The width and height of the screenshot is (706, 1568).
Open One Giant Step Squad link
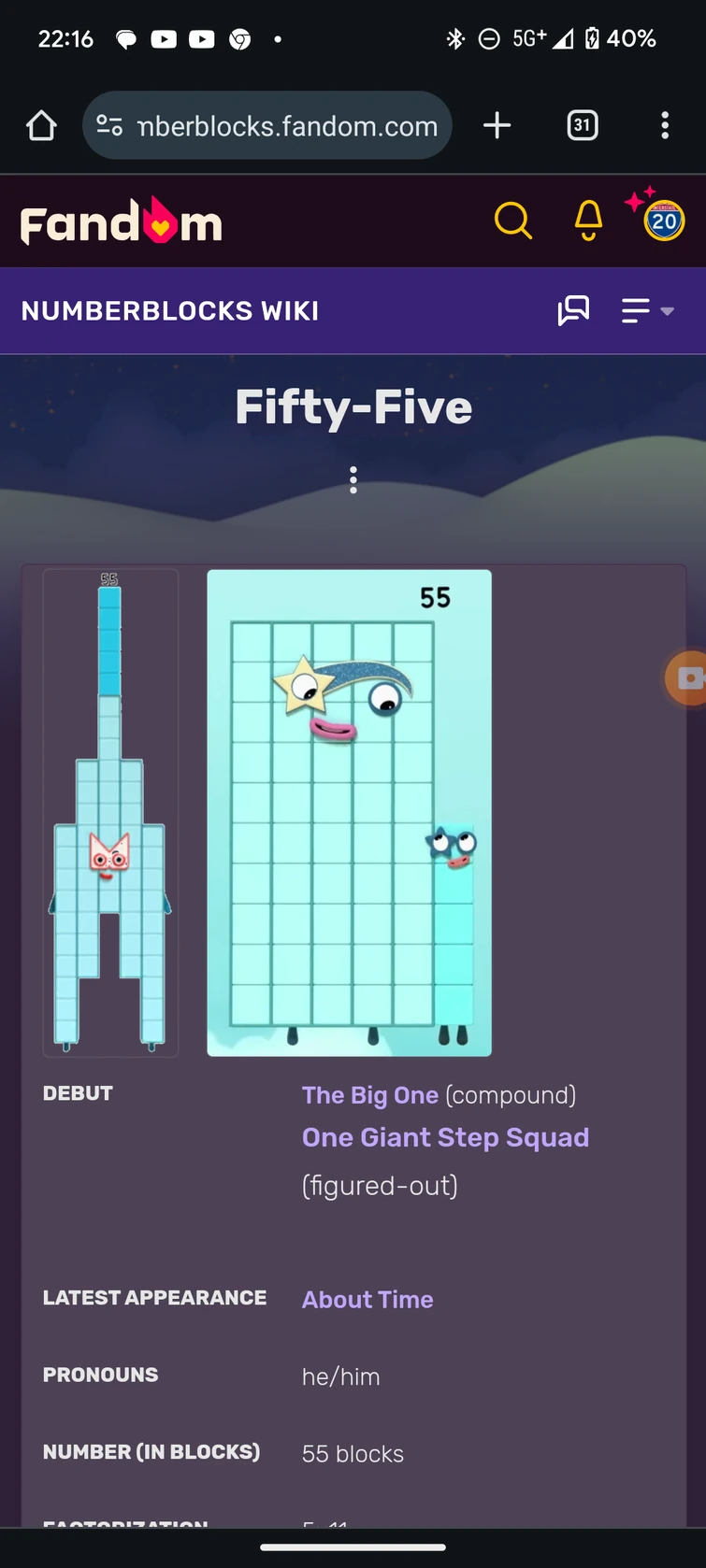click(445, 1137)
